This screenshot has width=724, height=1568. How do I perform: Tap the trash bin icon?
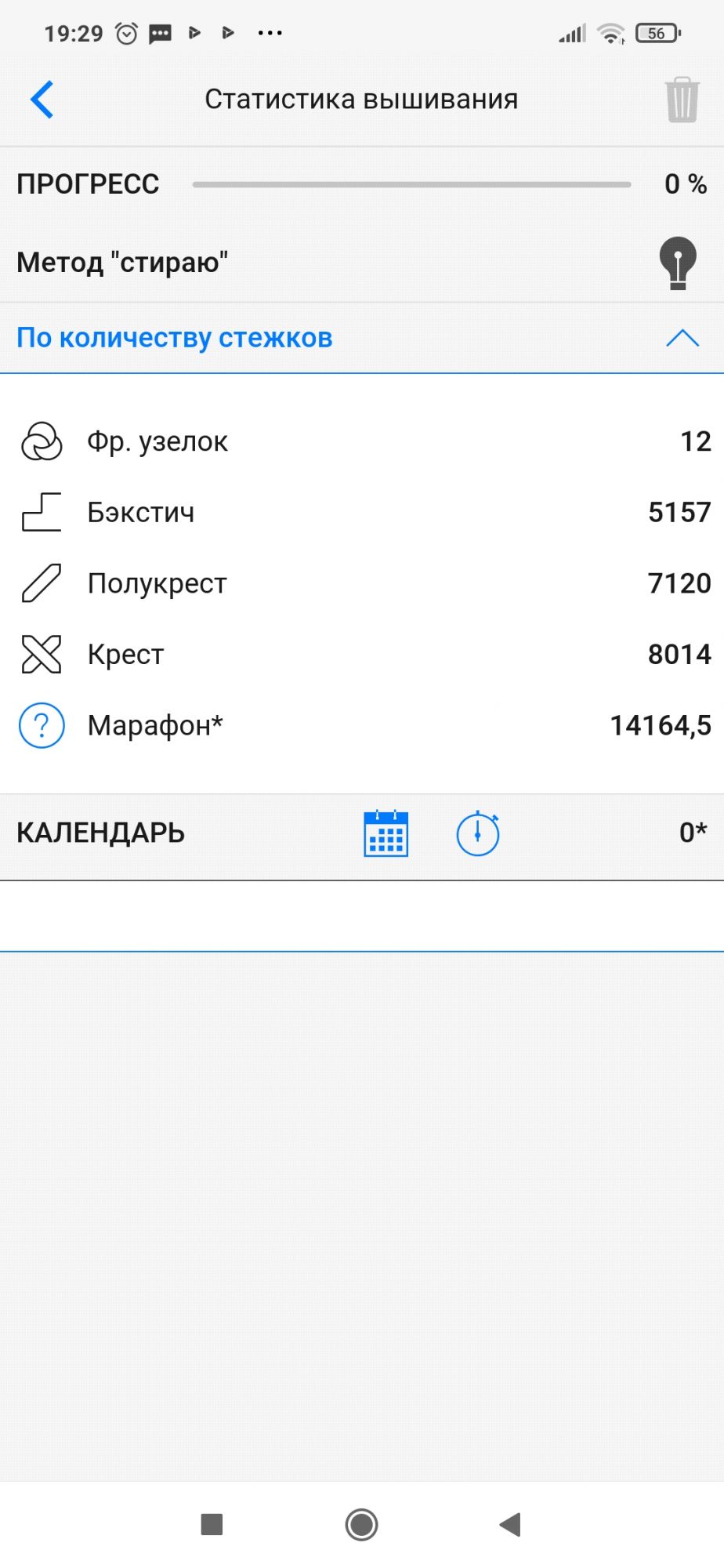click(682, 100)
